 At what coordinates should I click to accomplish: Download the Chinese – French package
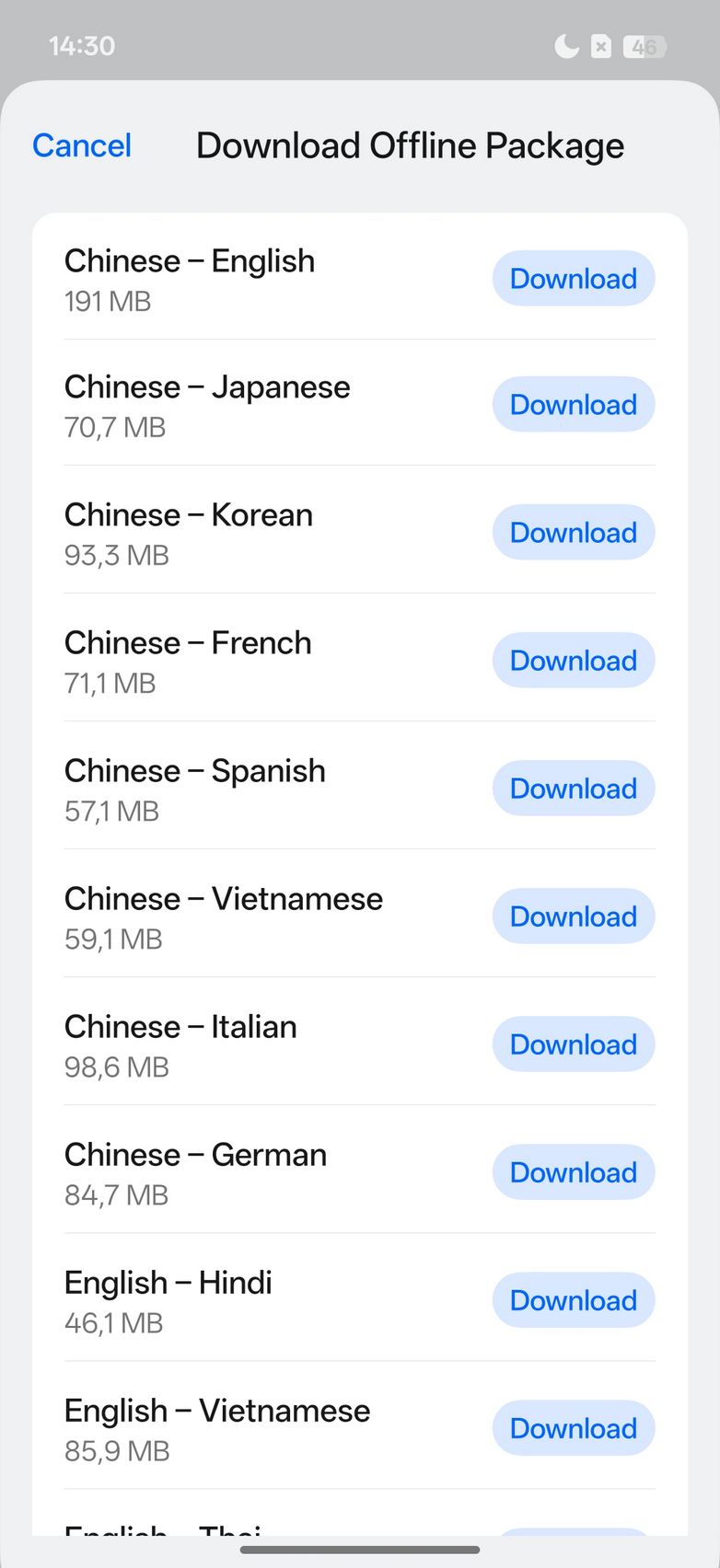click(573, 661)
